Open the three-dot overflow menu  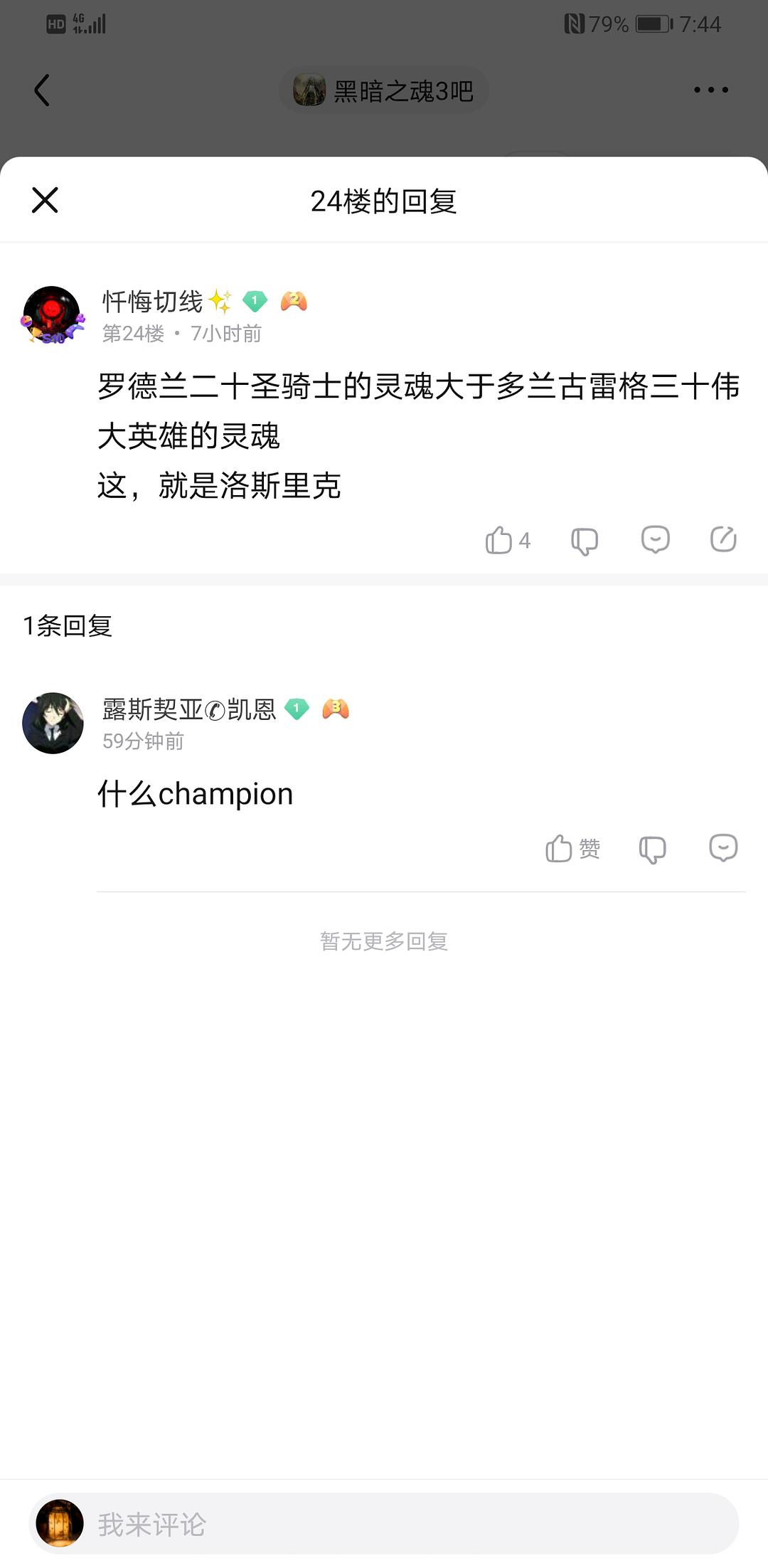tap(710, 90)
